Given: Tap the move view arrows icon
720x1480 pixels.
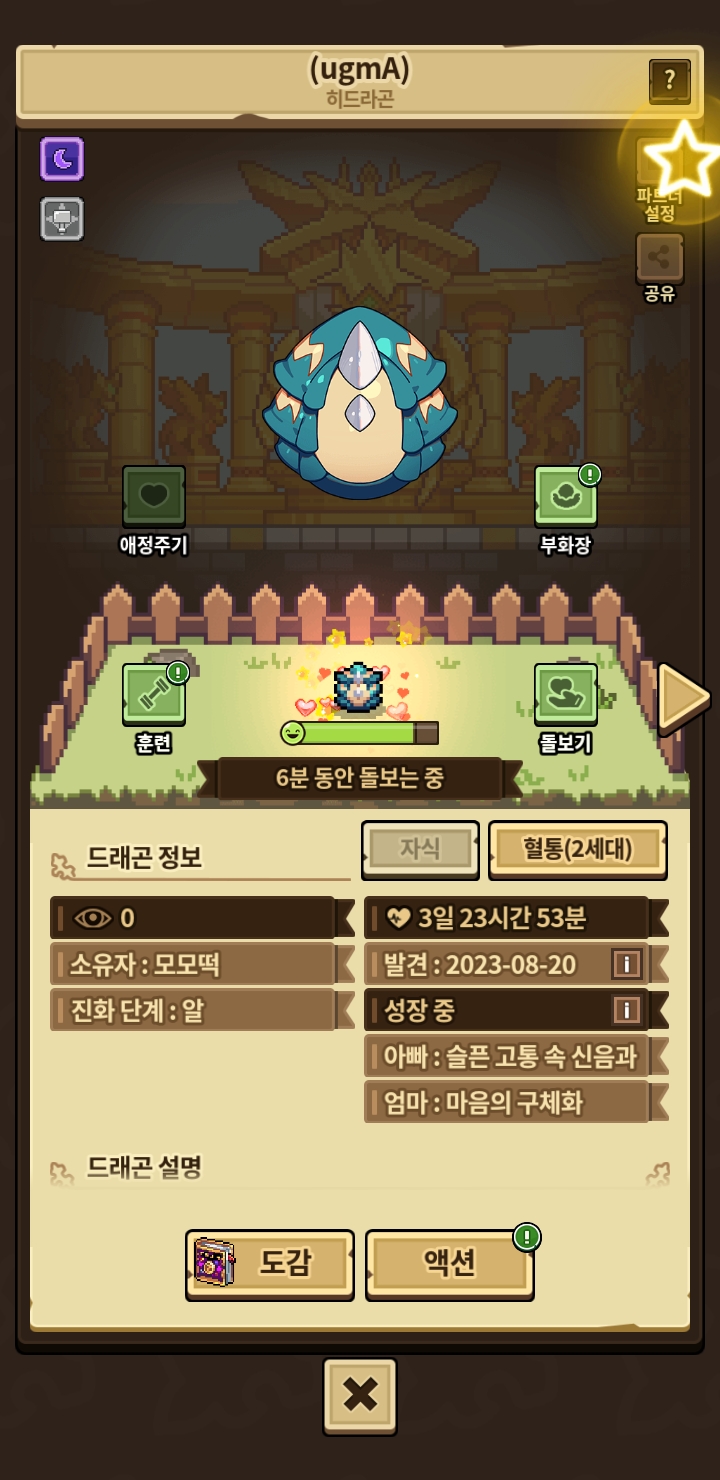Looking at the screenshot, I should (62, 218).
